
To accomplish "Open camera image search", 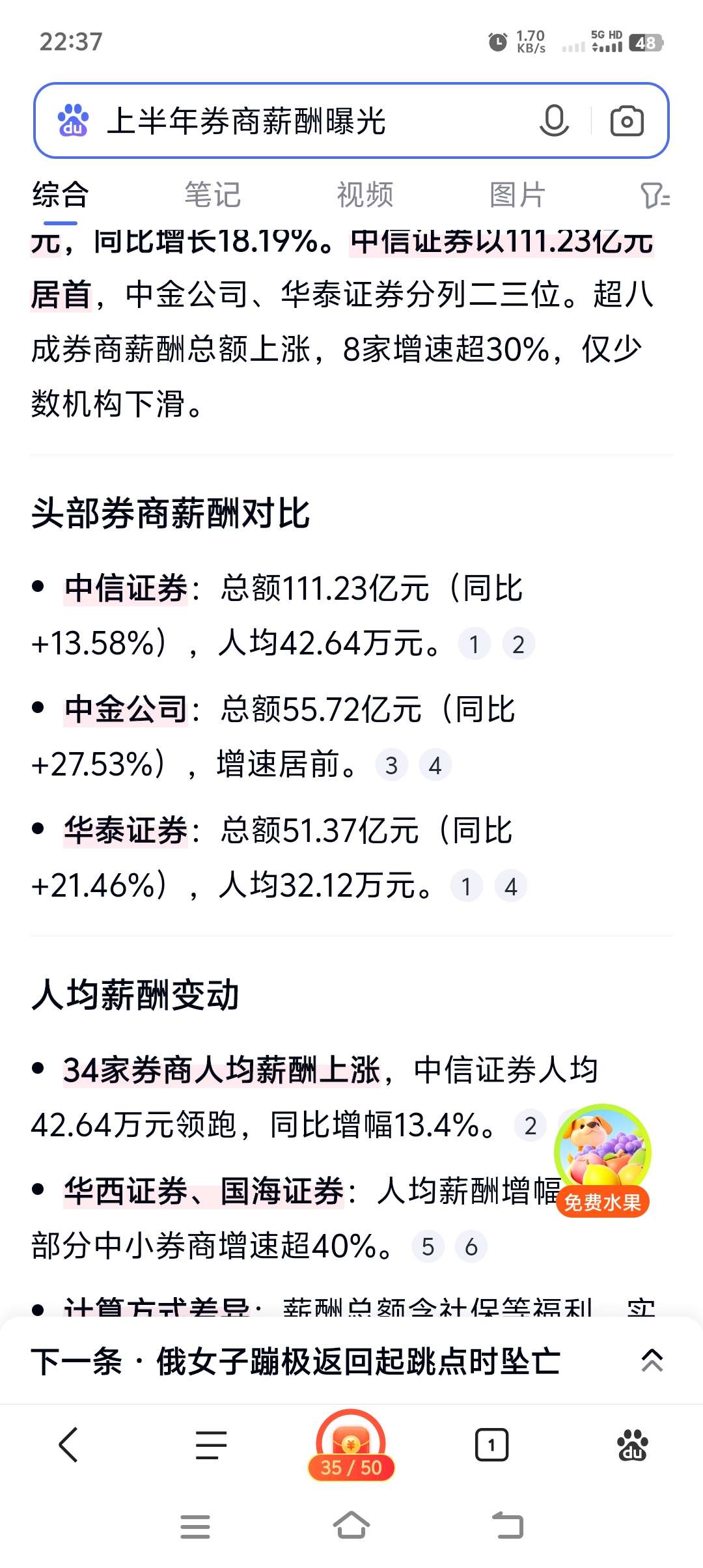I will [x=627, y=121].
